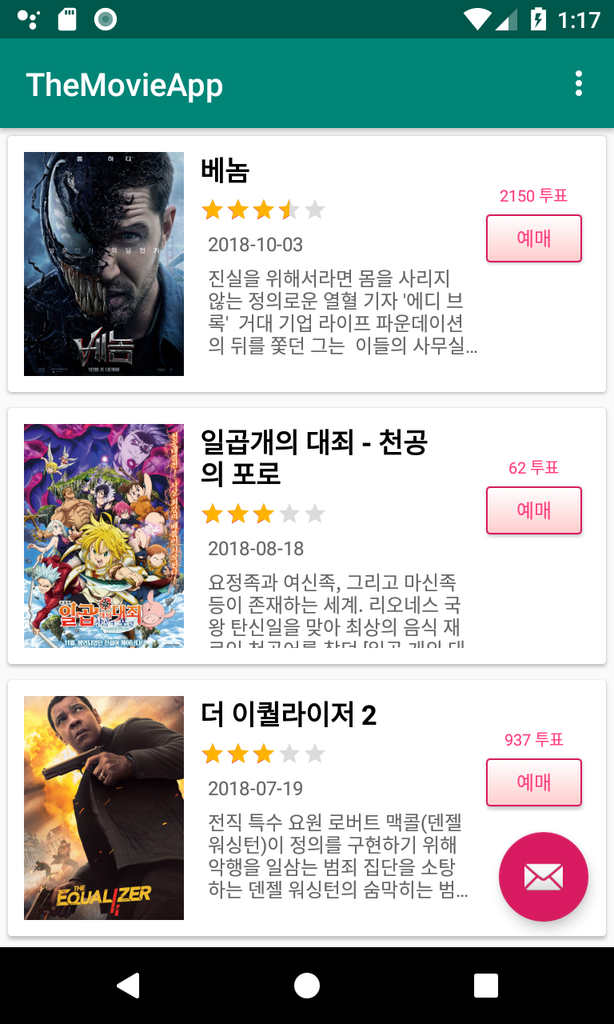
Task: Open the overflow menu in the app bar
Action: click(578, 84)
